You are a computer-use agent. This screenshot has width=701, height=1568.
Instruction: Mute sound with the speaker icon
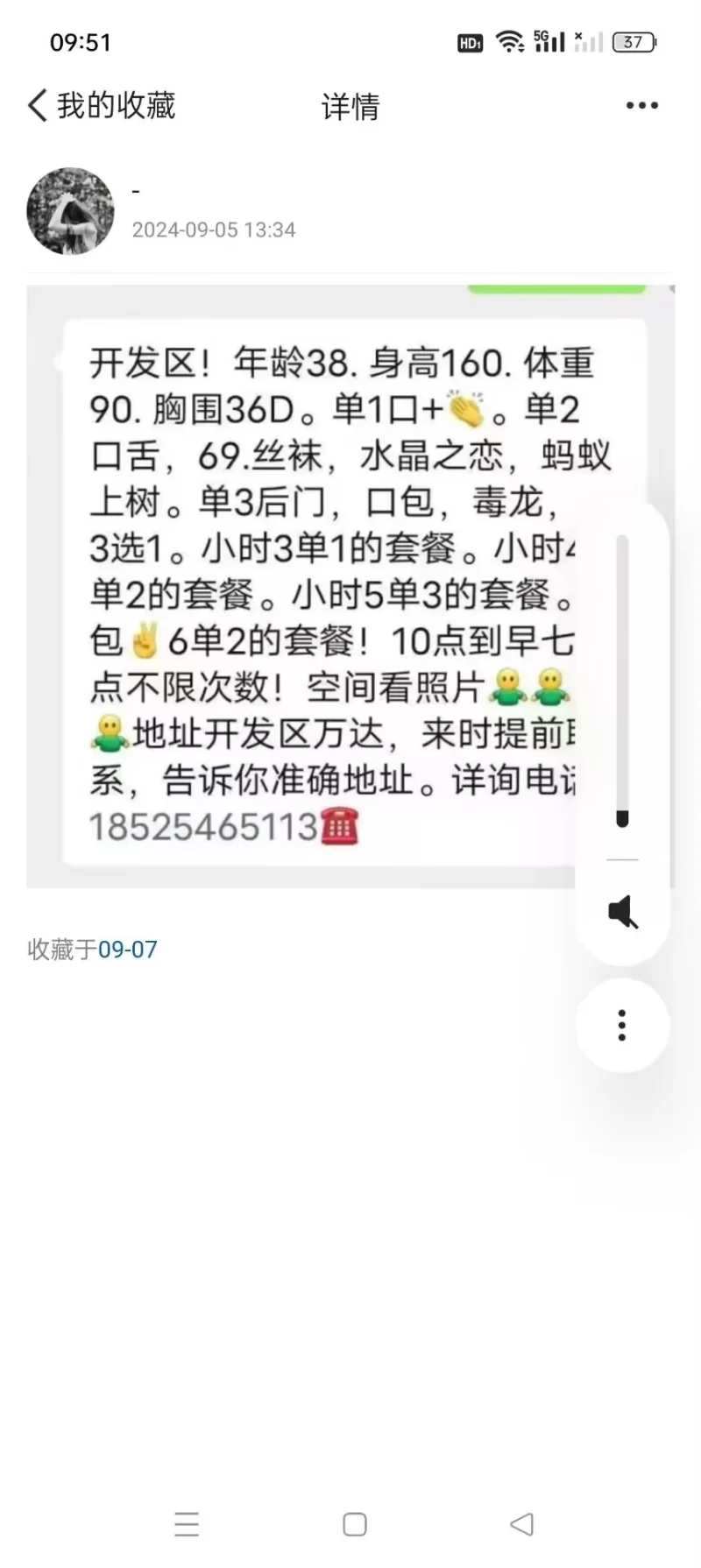pyautogui.click(x=623, y=912)
